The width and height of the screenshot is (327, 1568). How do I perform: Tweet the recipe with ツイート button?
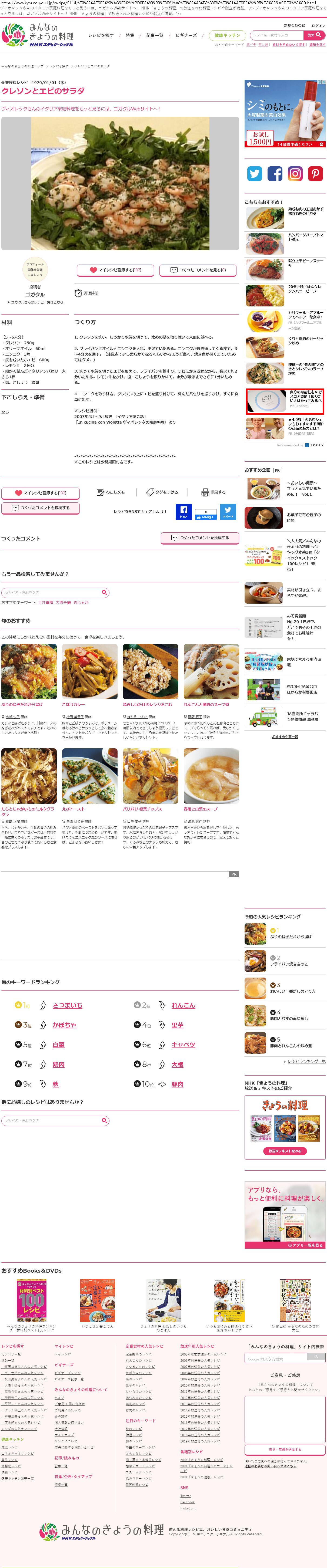[x=228, y=511]
